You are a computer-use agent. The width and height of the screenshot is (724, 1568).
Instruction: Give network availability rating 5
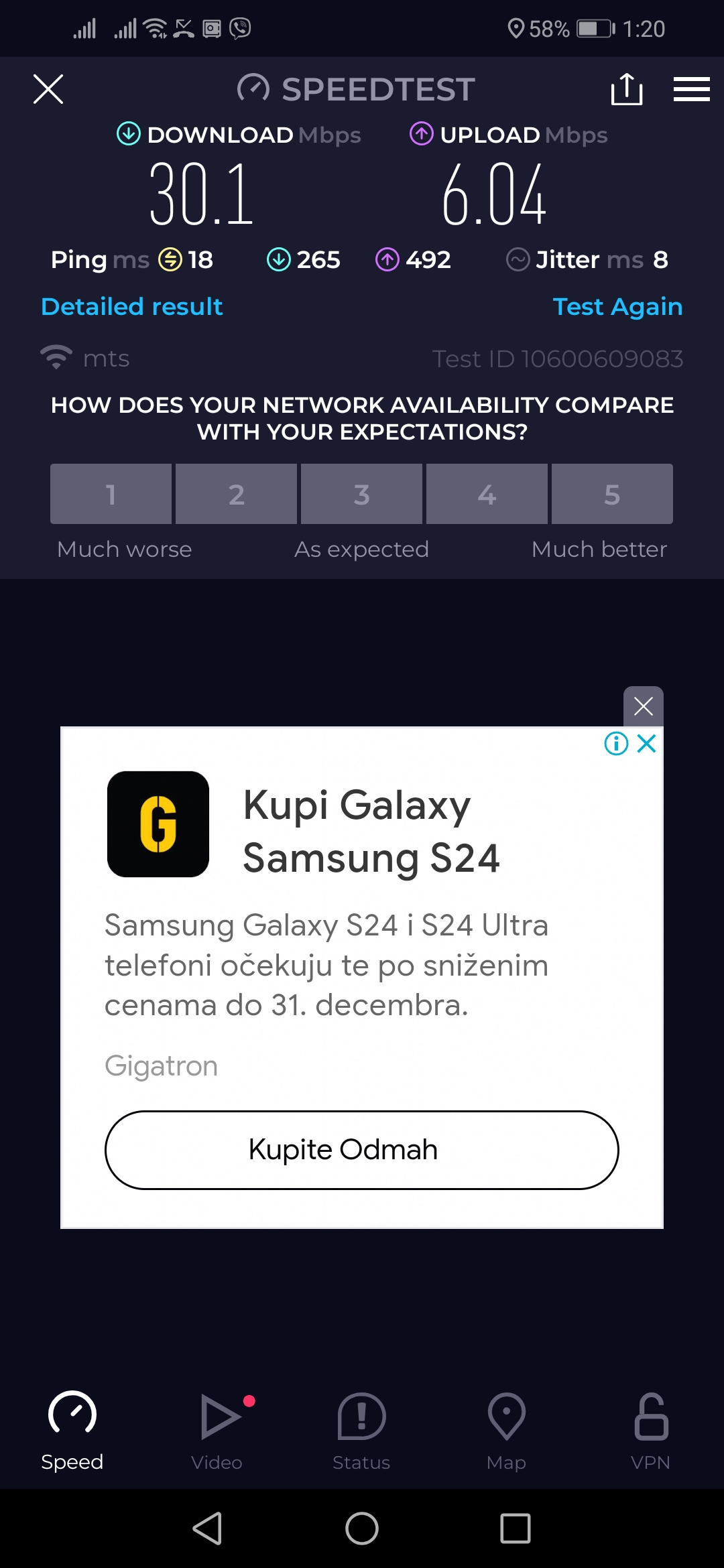(x=612, y=494)
